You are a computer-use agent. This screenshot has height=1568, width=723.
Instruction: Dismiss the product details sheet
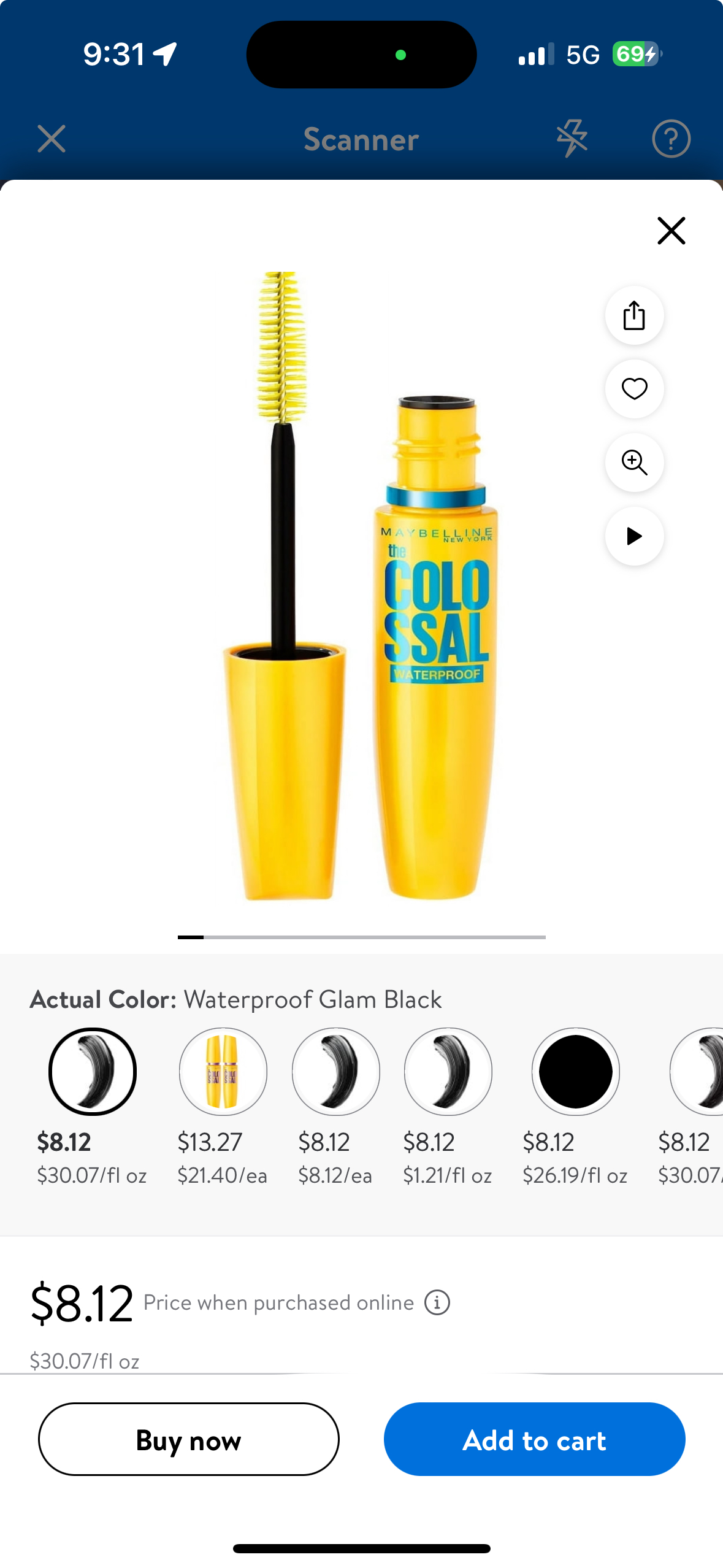click(671, 231)
